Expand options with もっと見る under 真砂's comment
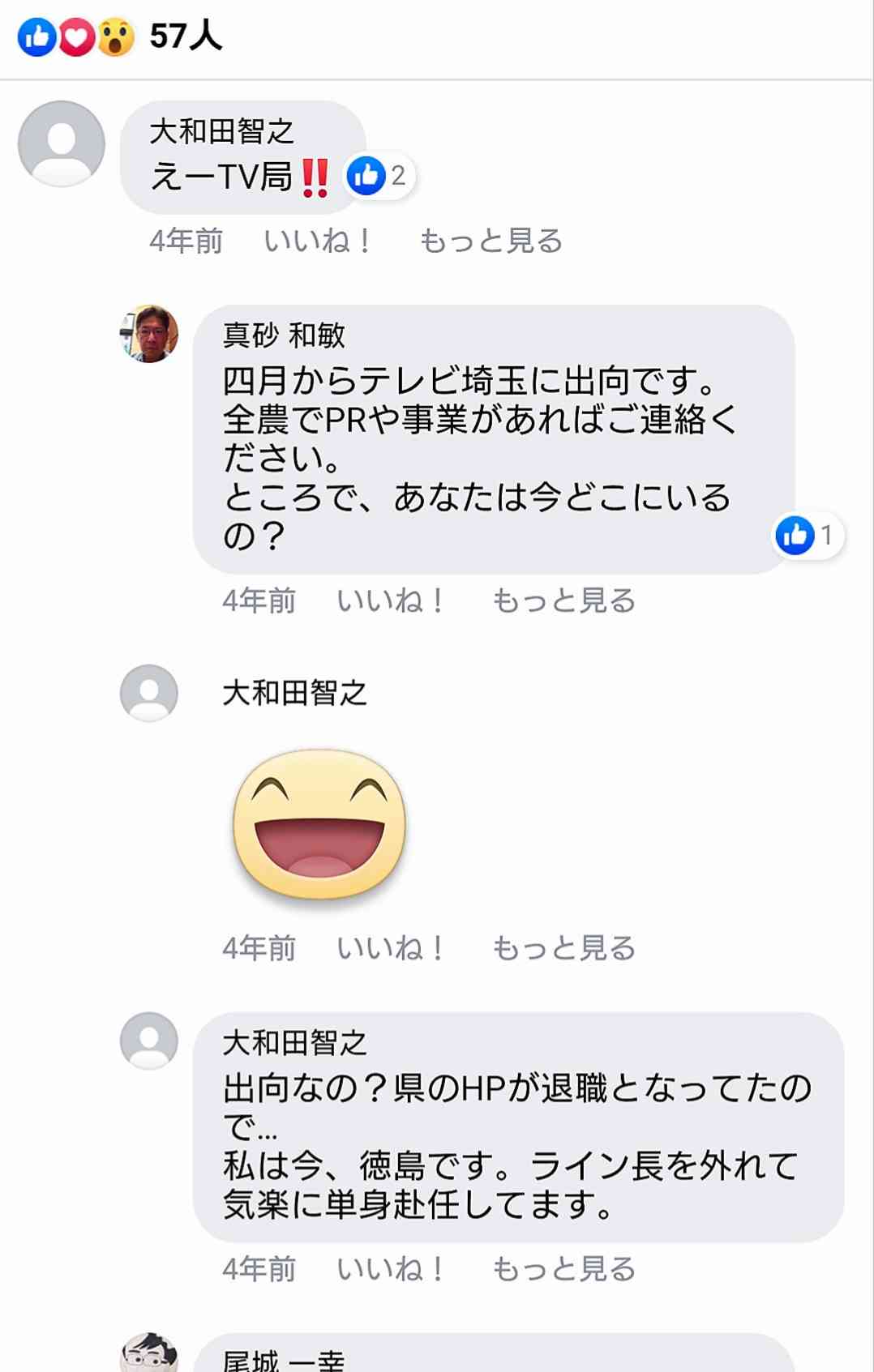 pyautogui.click(x=565, y=599)
